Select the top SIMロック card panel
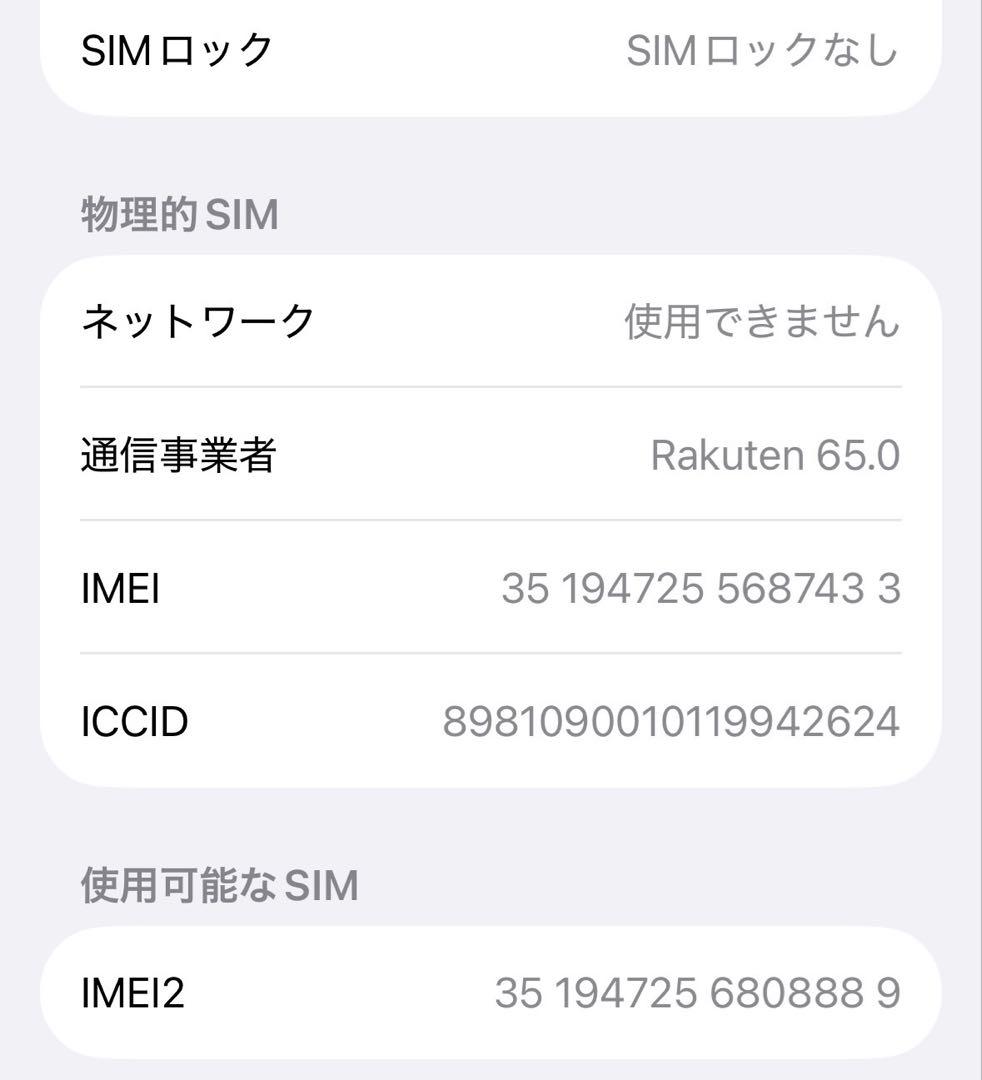This screenshot has height=1080, width=982. (x=490, y=55)
